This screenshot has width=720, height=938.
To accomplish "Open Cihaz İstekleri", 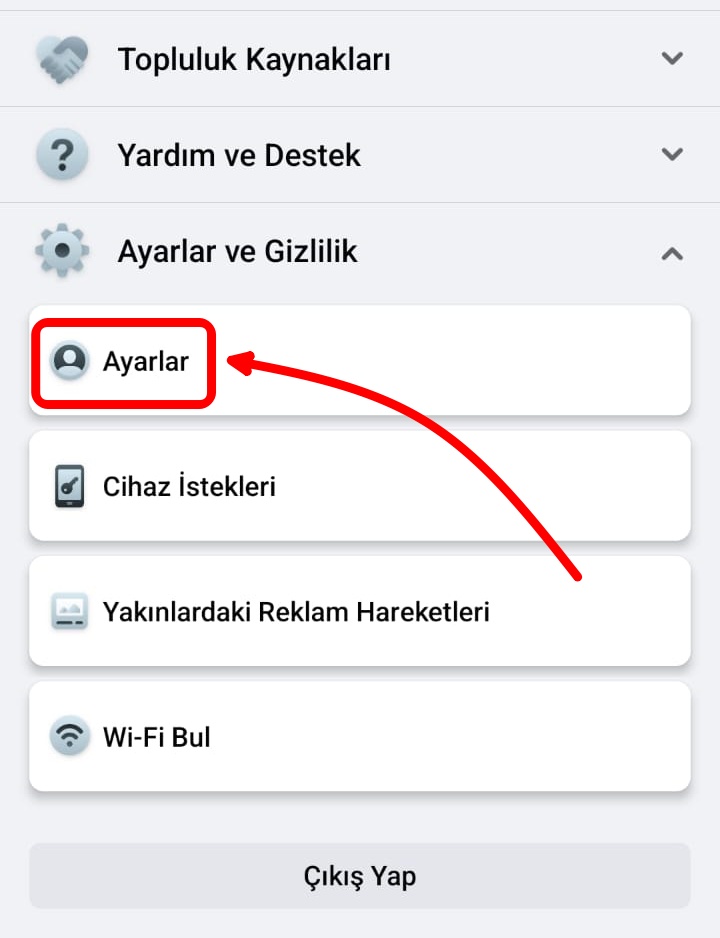I will (x=359, y=487).
